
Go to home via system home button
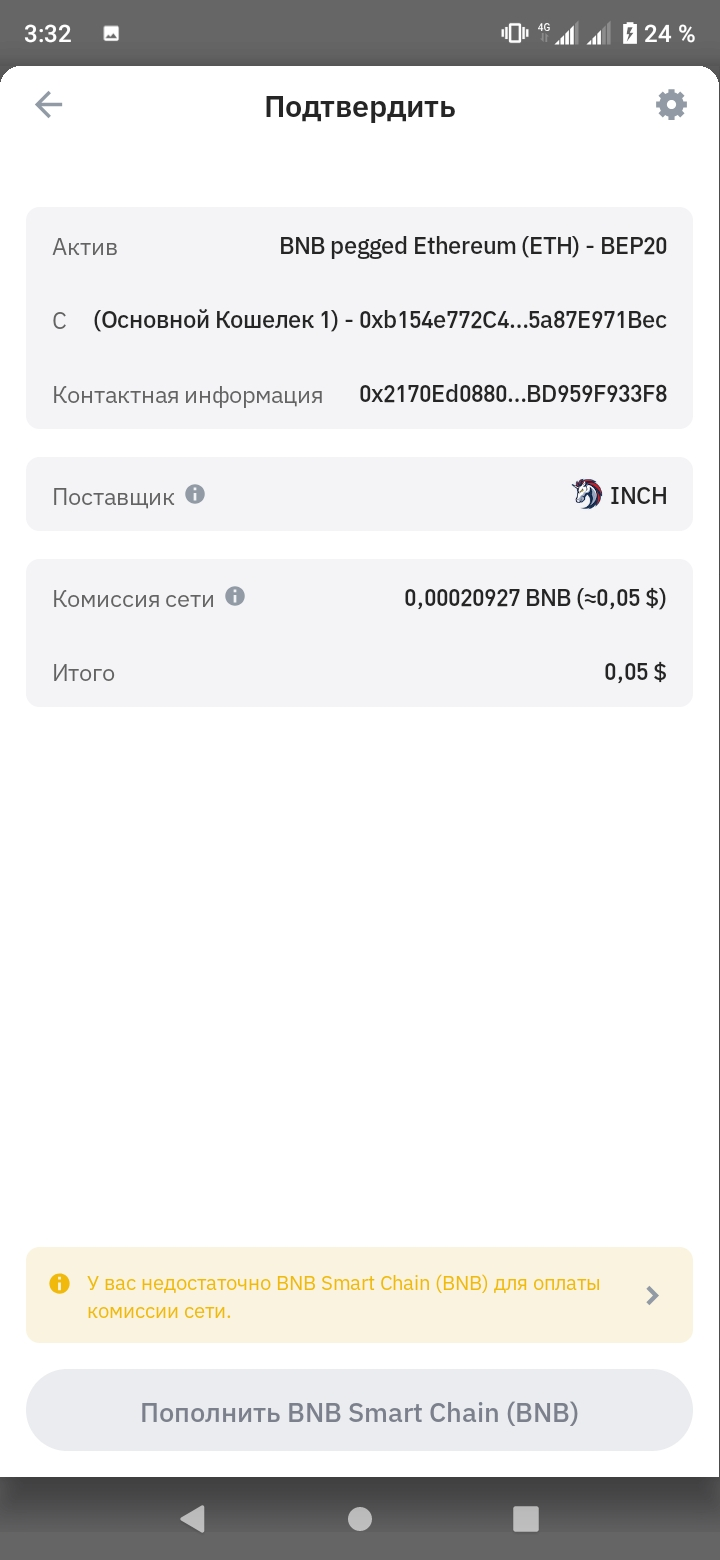click(360, 1518)
